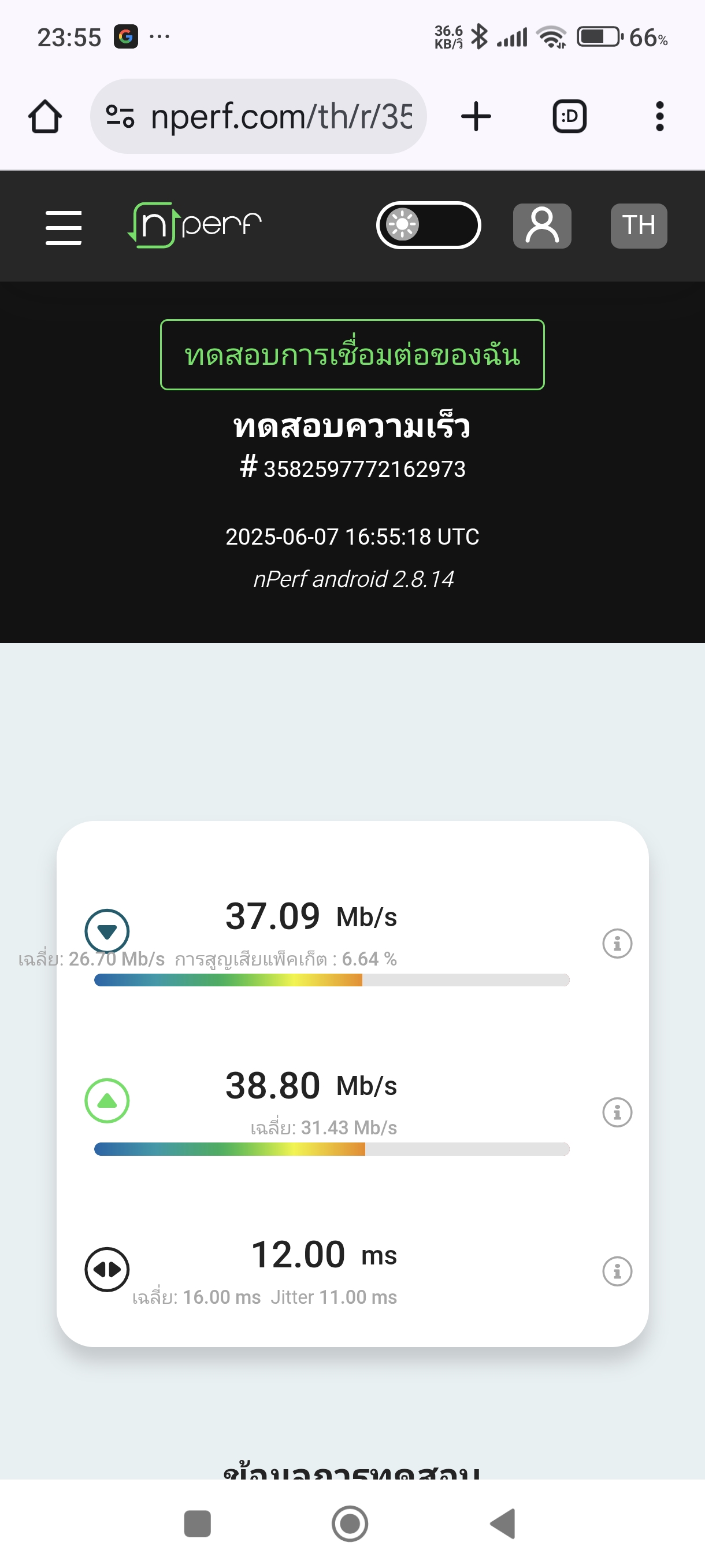This screenshot has height=1568, width=705.
Task: Open the browser overflow menu
Action: coord(659,116)
